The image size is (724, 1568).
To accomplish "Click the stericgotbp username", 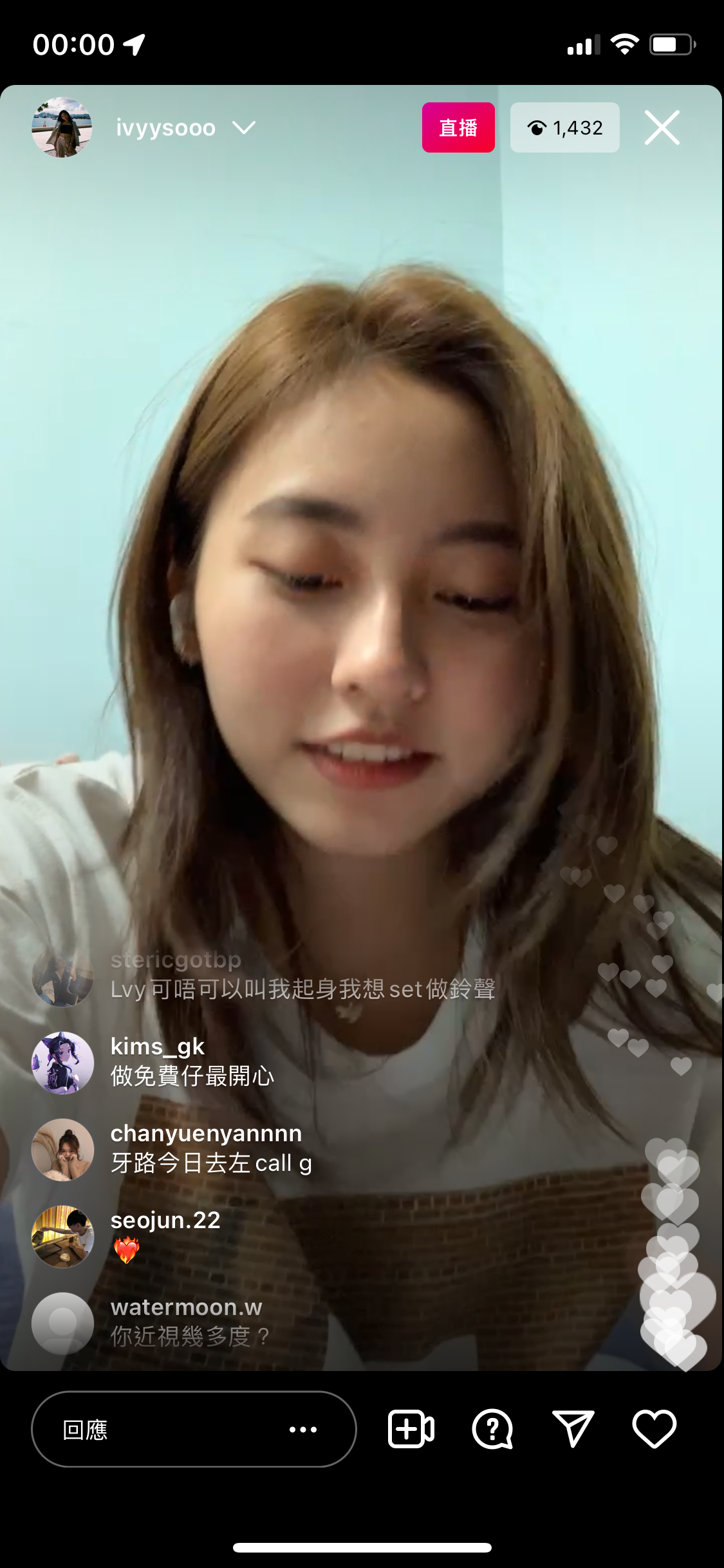I will pyautogui.click(x=175, y=959).
